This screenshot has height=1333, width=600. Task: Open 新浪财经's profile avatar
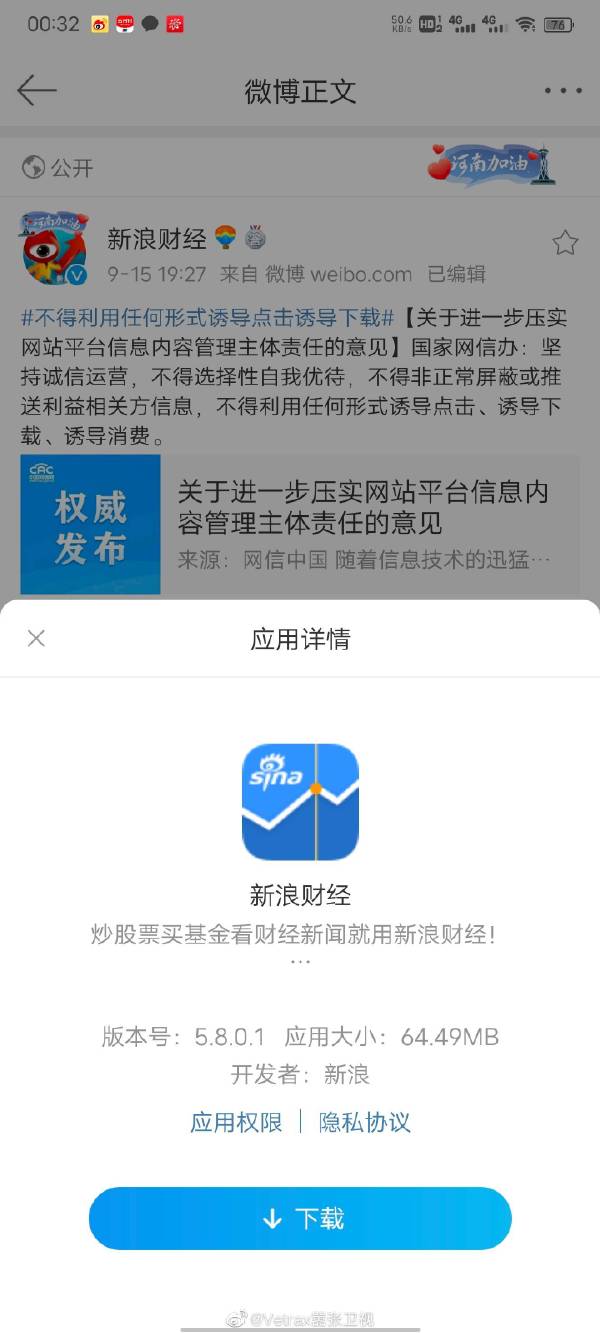point(55,247)
